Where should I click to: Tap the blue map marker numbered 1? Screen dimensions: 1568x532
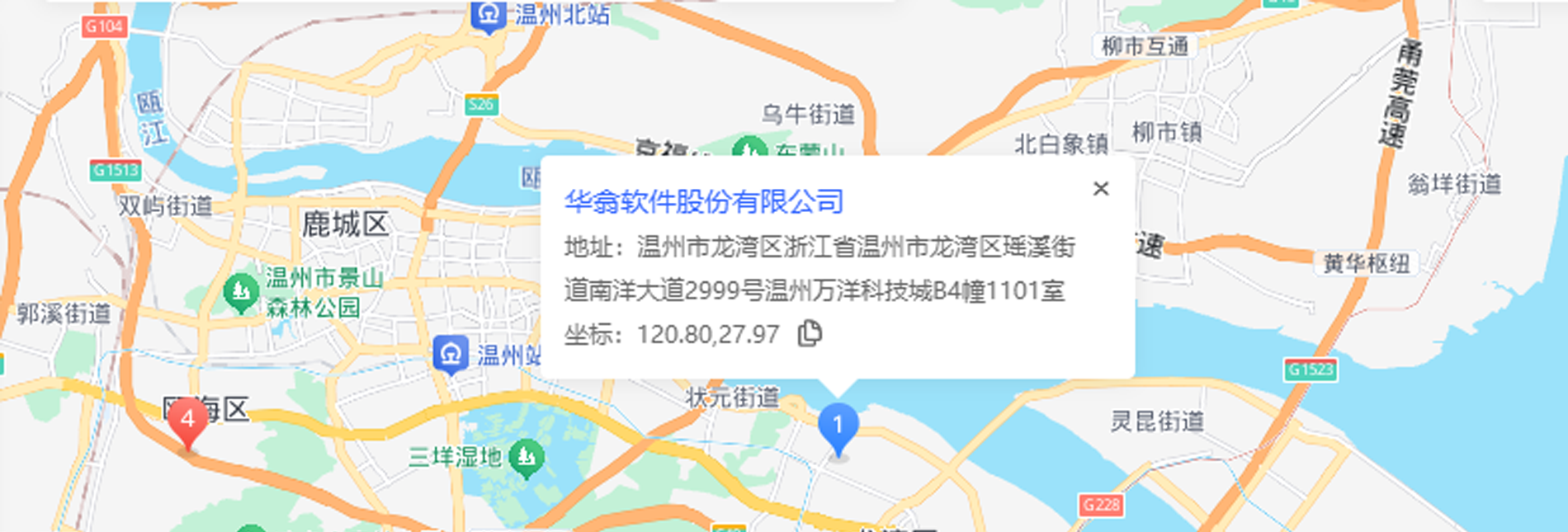[838, 428]
